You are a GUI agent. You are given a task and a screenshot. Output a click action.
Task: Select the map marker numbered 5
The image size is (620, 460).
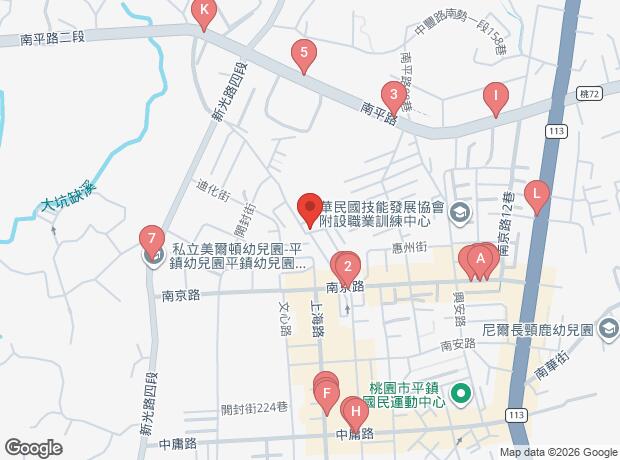coord(303,53)
